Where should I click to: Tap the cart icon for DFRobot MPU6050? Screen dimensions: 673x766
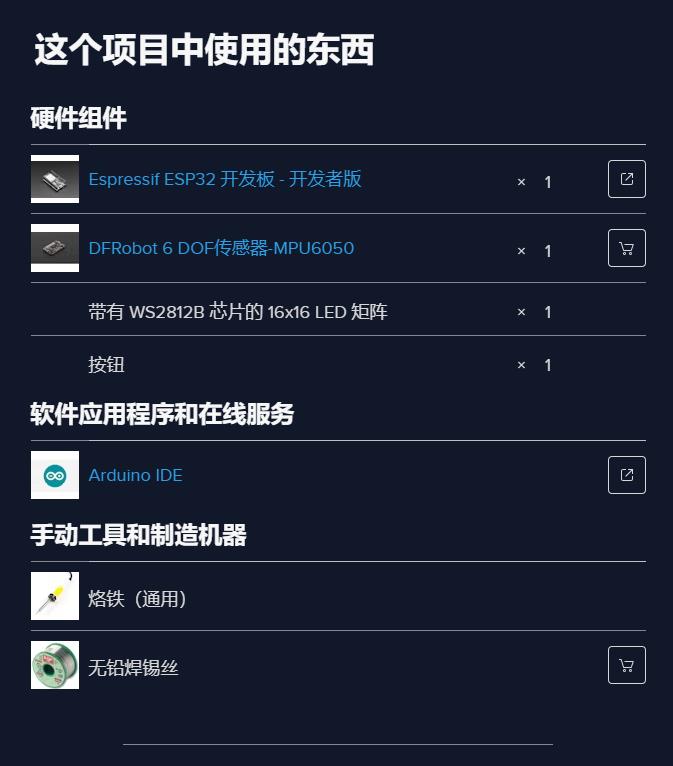[x=626, y=248]
